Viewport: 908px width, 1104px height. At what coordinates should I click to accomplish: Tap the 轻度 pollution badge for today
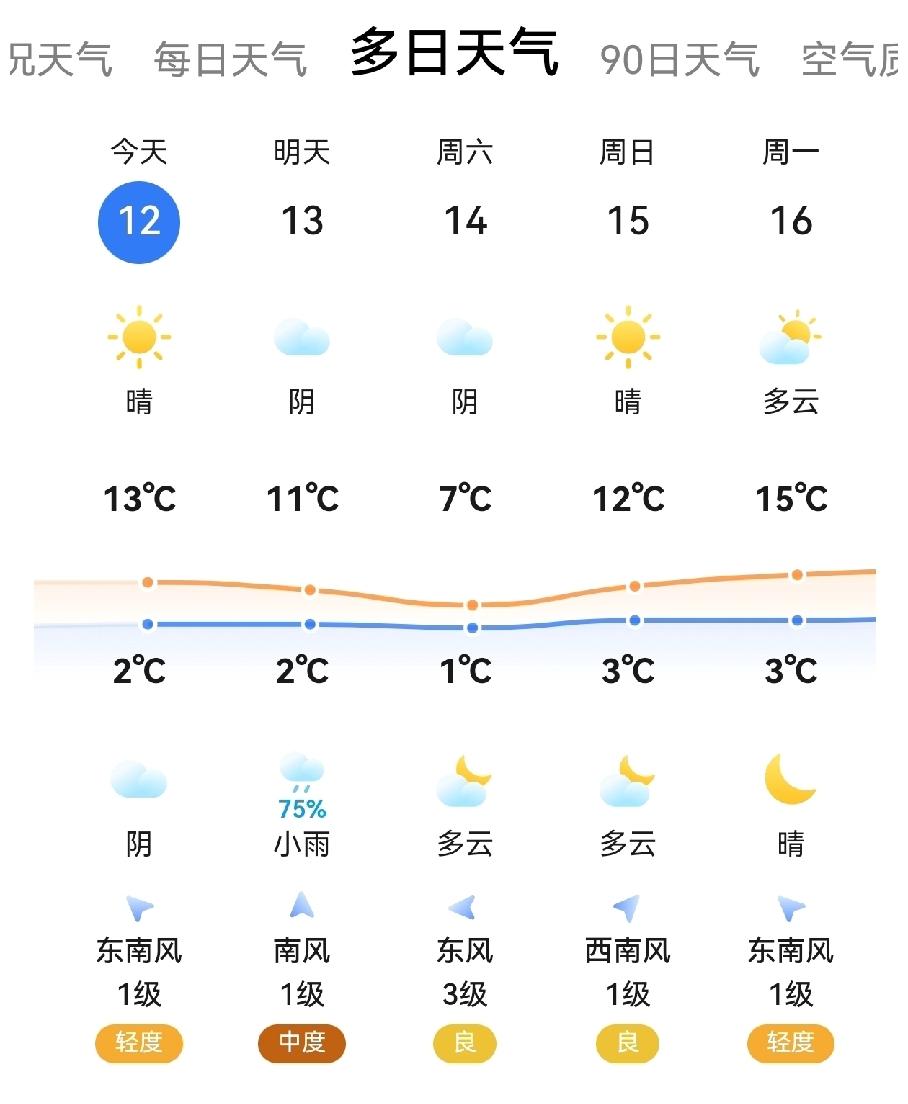[141, 1043]
